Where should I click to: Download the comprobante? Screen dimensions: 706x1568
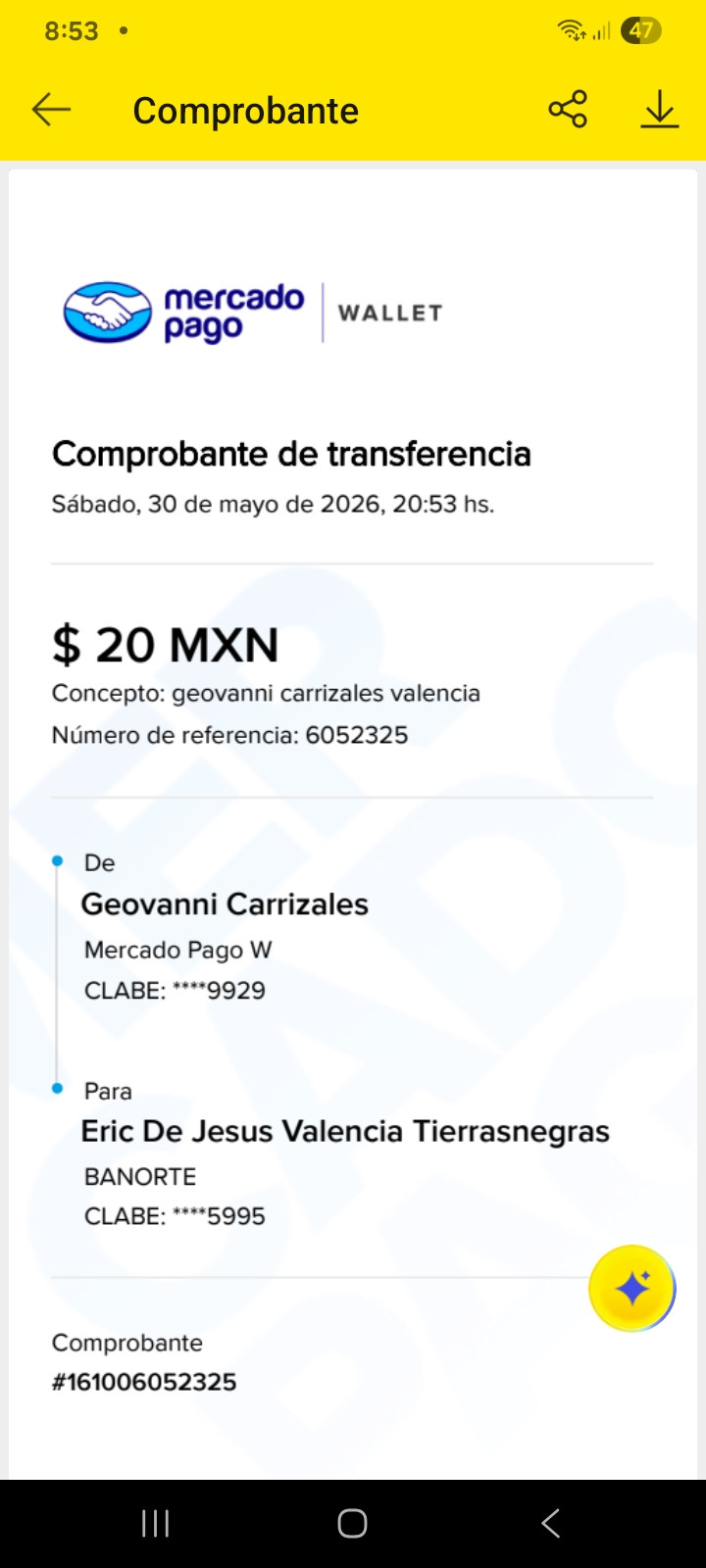pos(660,110)
